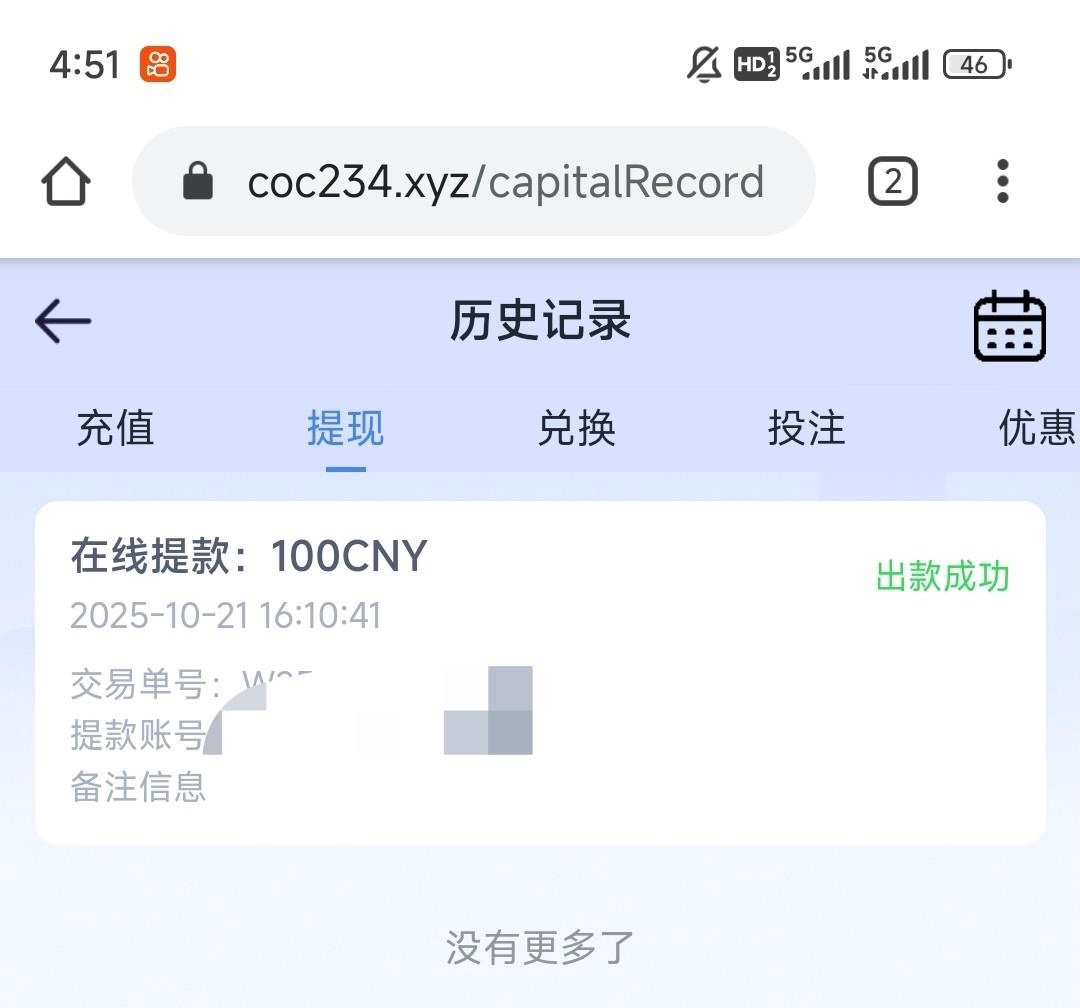Open the browser tab switcher

click(892, 182)
